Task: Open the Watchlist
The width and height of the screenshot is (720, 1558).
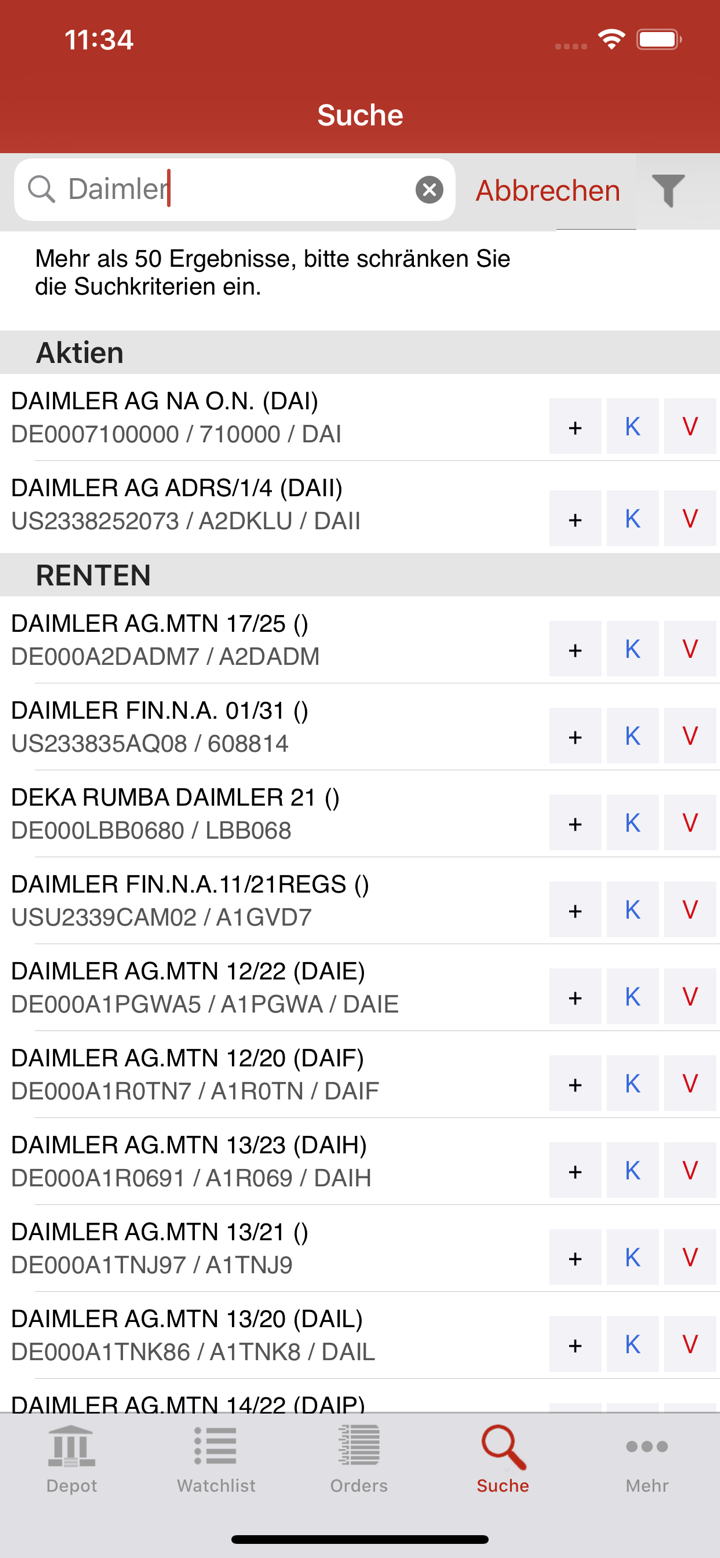Action: pyautogui.click(x=215, y=1461)
